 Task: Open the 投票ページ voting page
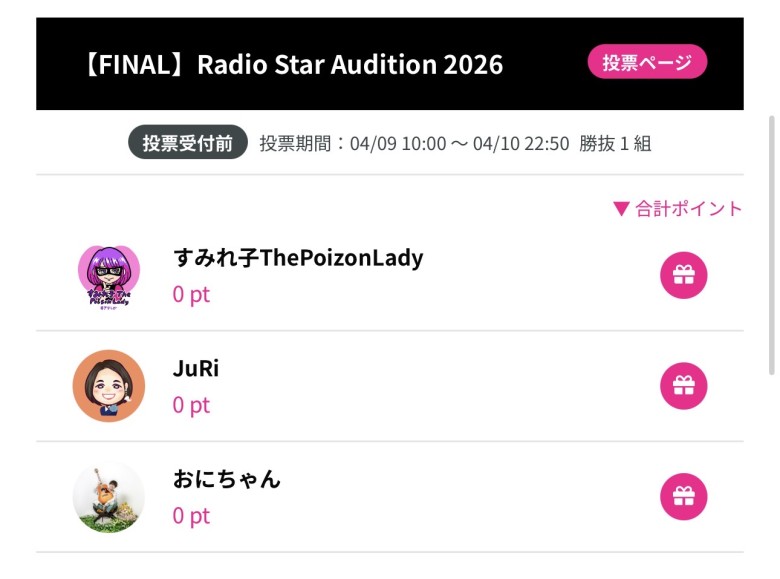(647, 62)
